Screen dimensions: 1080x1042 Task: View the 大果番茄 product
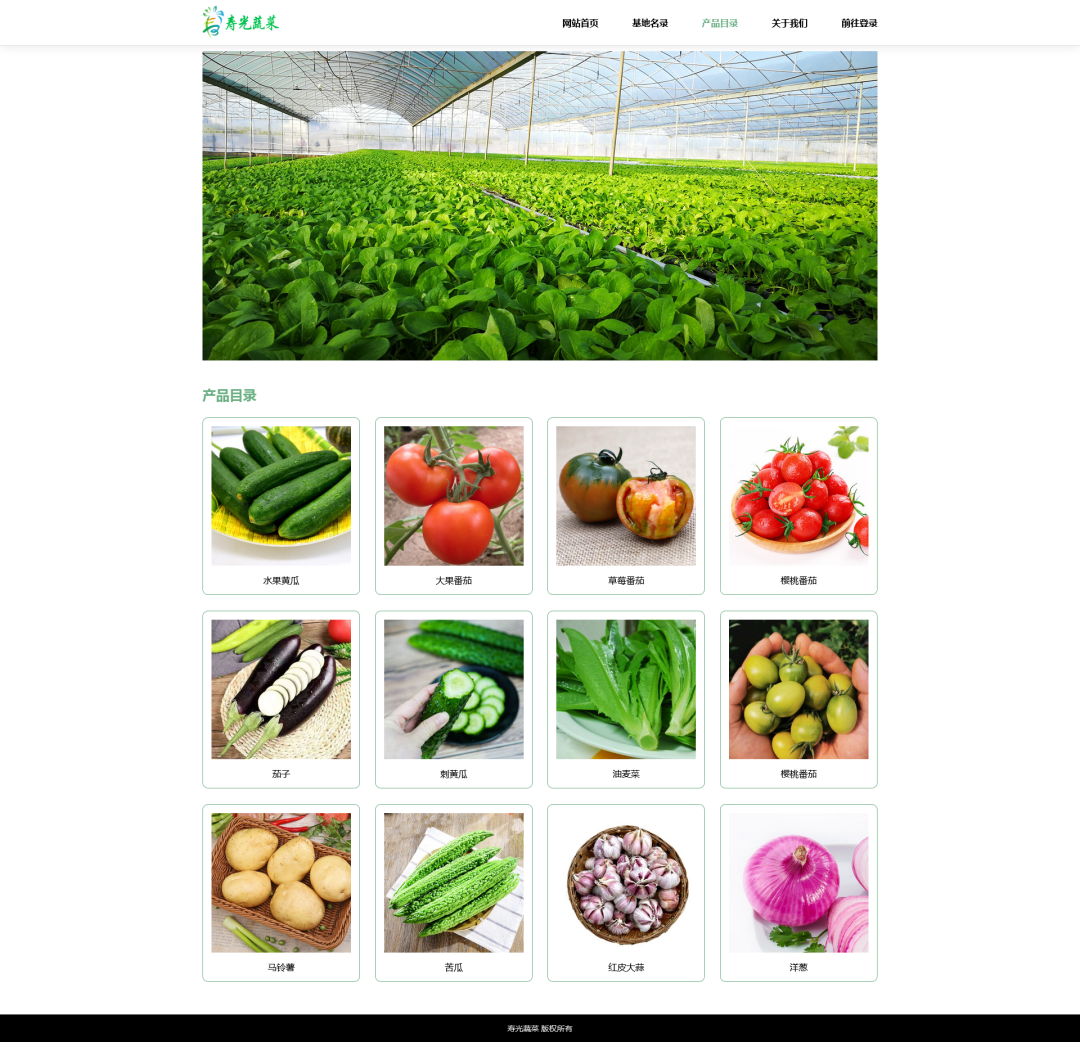454,505
